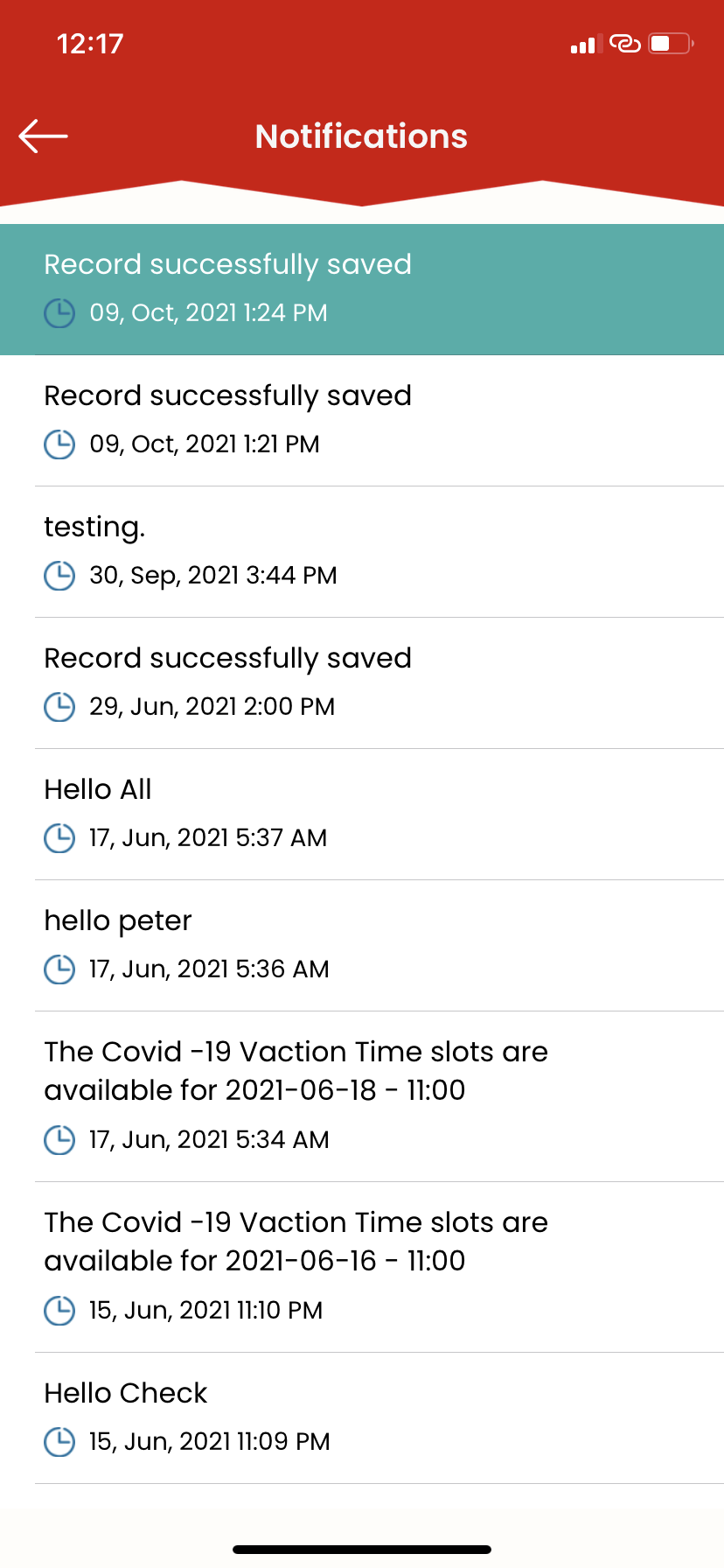This screenshot has width=724, height=1568.
Task: Open Covid slots notification for 2021-06-18
Action: (x=362, y=1096)
